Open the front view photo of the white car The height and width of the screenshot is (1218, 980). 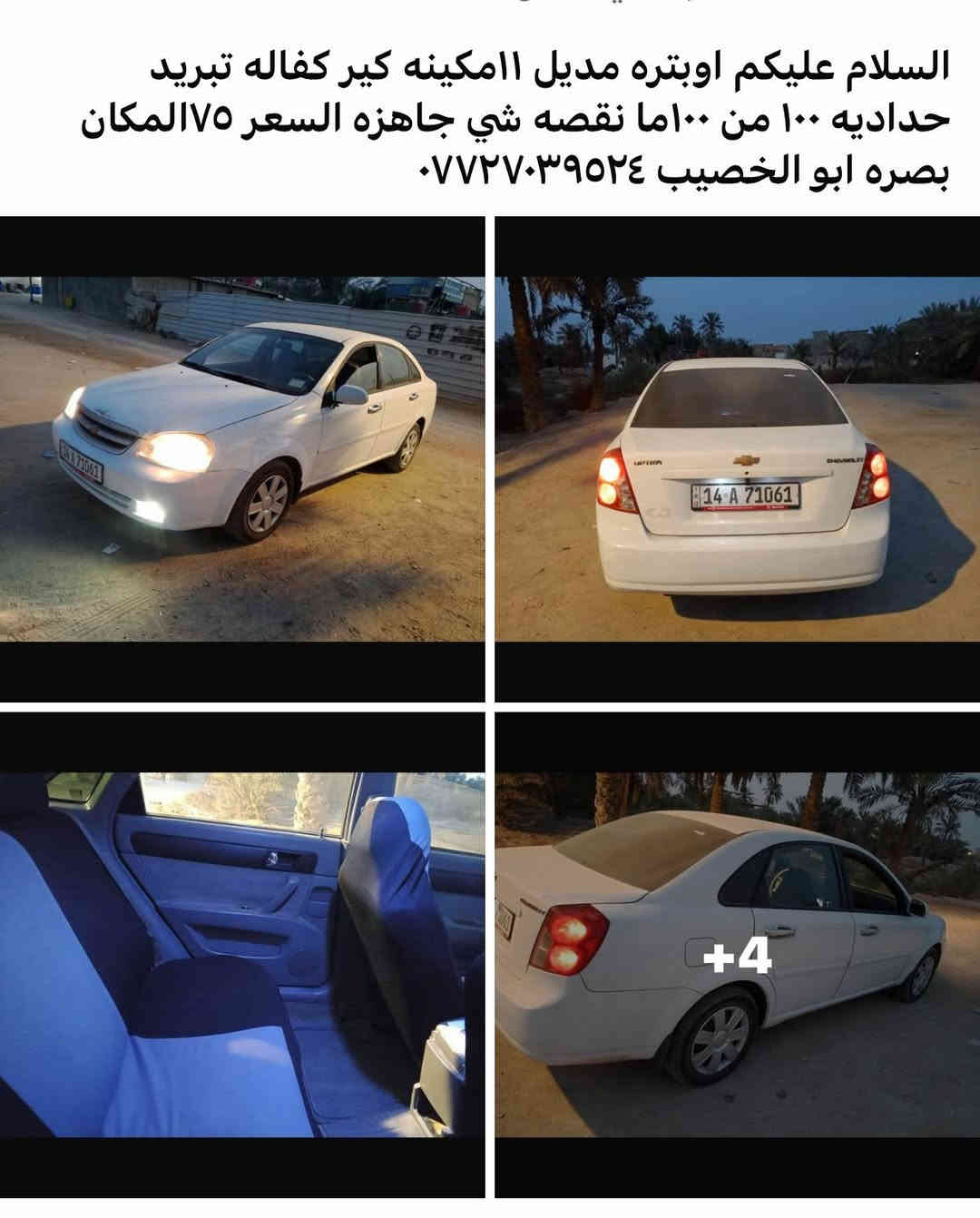pyautogui.click(x=241, y=458)
